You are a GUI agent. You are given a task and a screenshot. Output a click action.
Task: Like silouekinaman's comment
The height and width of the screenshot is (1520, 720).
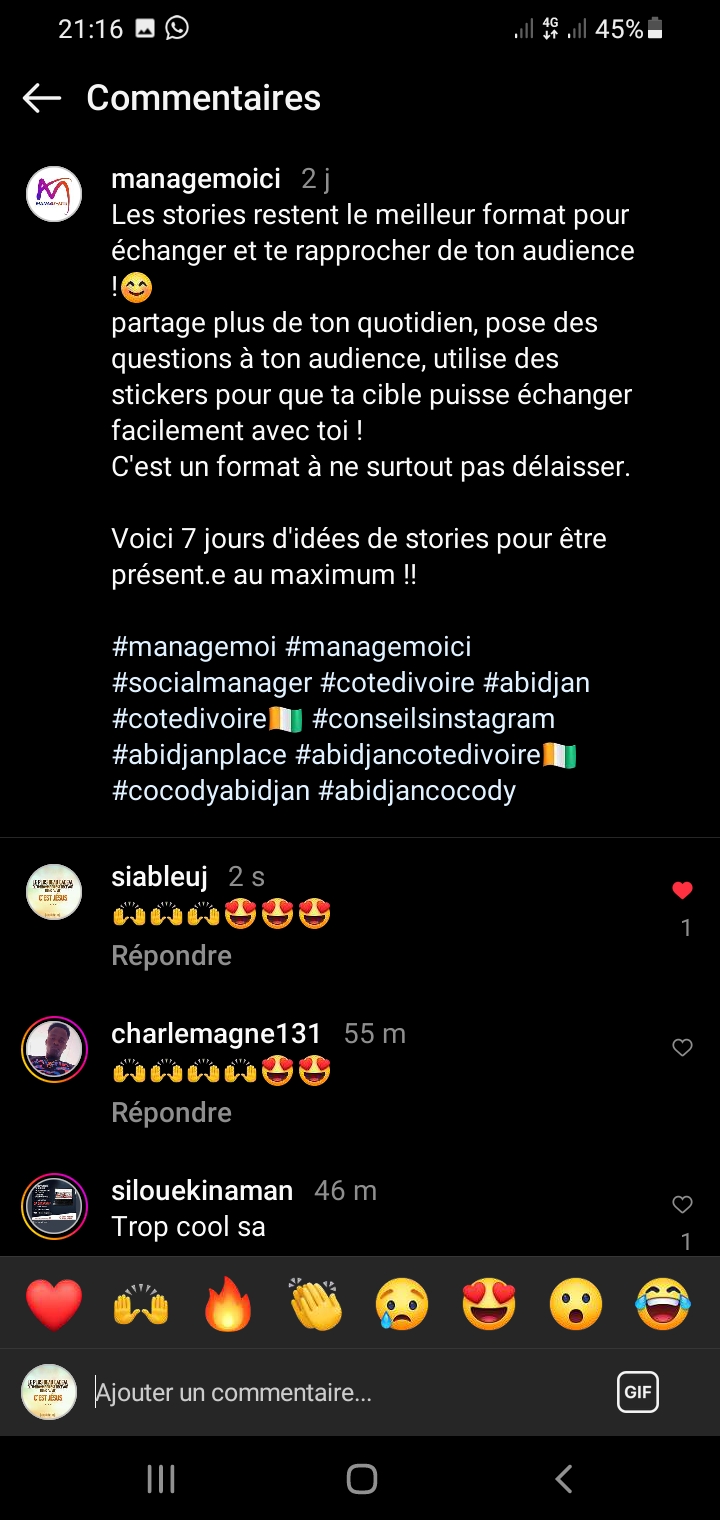pos(682,1205)
